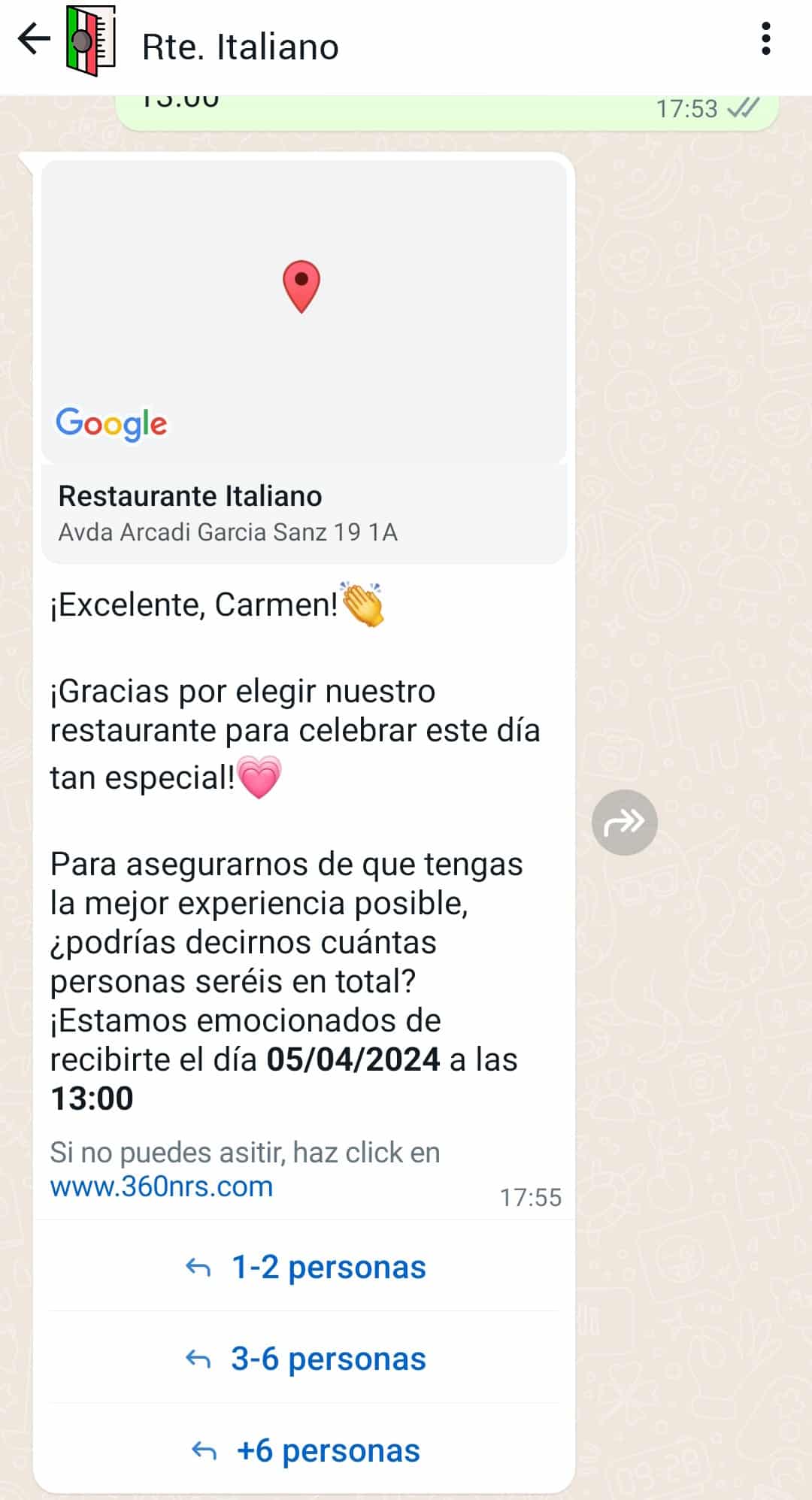Choose the 3-6 personas reply
812x1500 pixels.
(x=304, y=1359)
